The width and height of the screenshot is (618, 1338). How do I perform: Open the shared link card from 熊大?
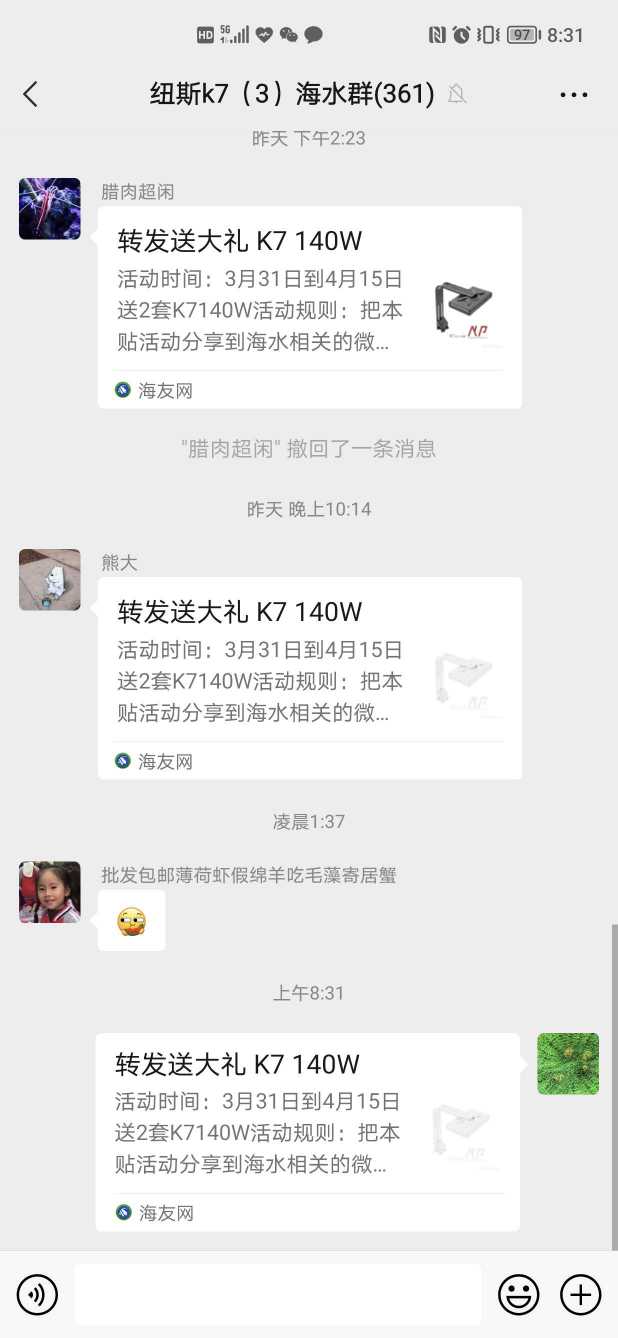click(x=309, y=678)
